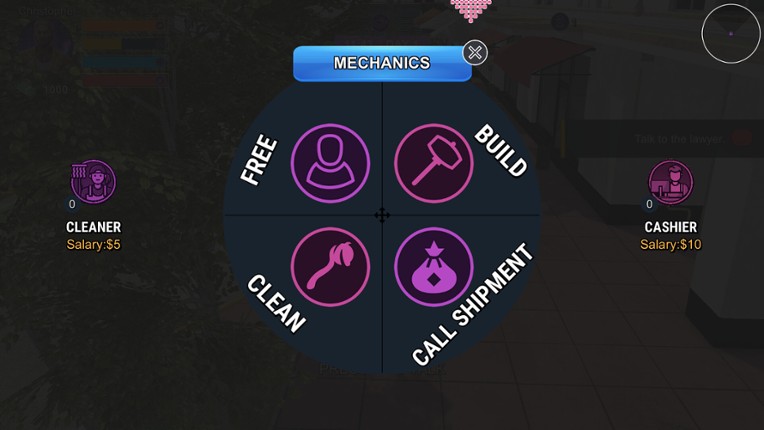Select the Free option in Mechanics
The width and height of the screenshot is (764, 430).
pyautogui.click(x=330, y=163)
